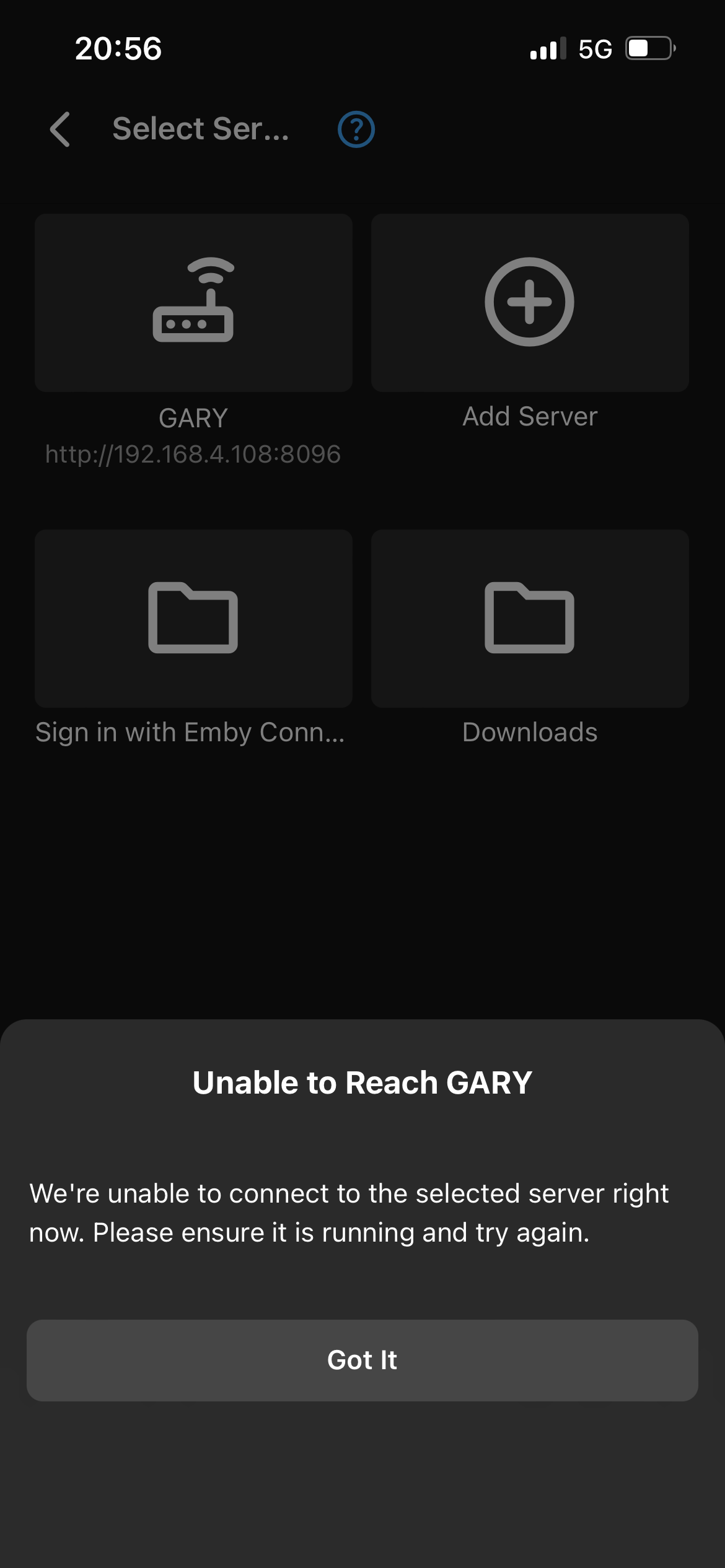Go back using the arrow icon
Image resolution: width=725 pixels, height=1568 pixels.
[60, 129]
